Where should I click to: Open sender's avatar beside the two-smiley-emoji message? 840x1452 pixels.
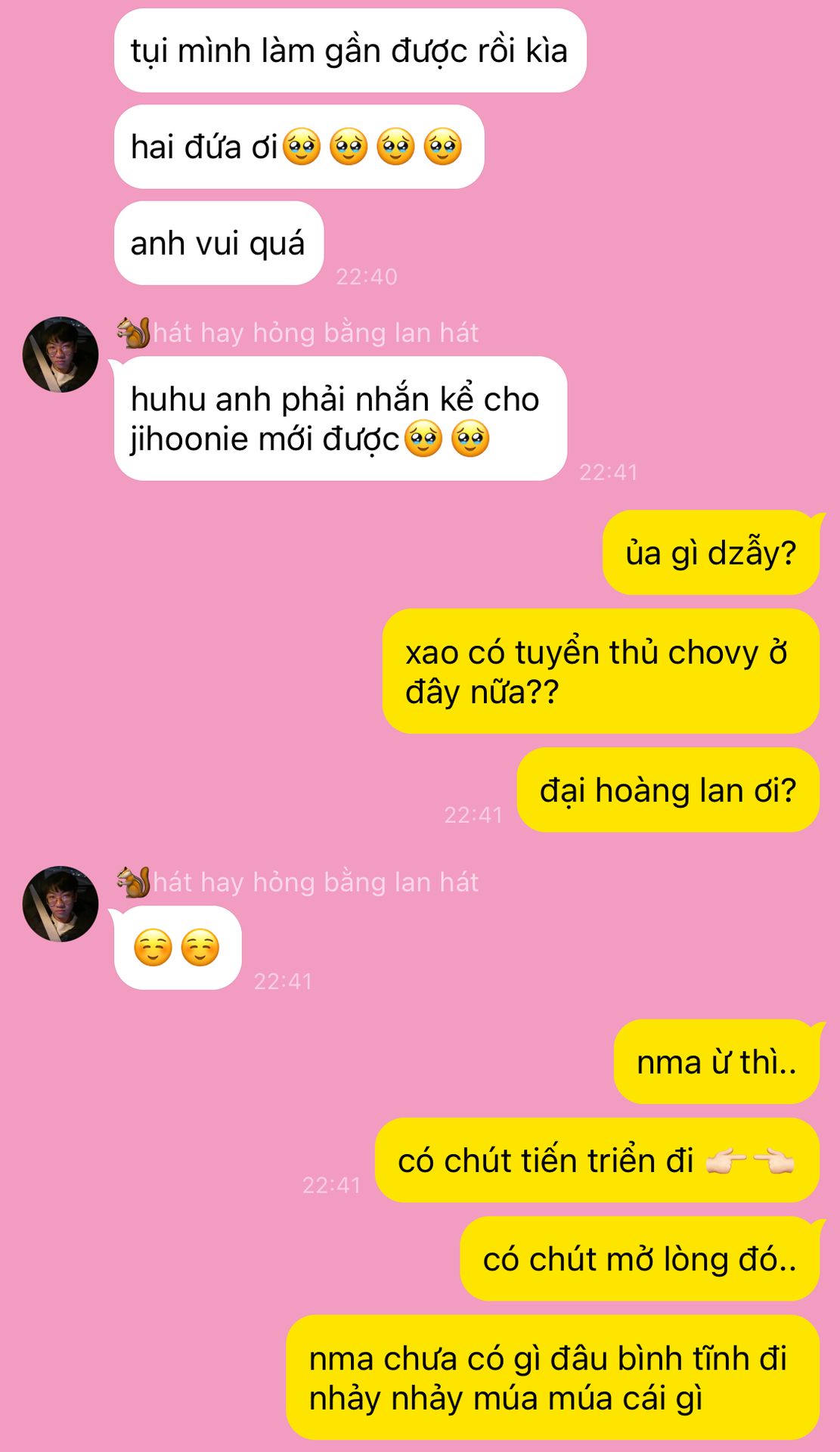[60, 904]
